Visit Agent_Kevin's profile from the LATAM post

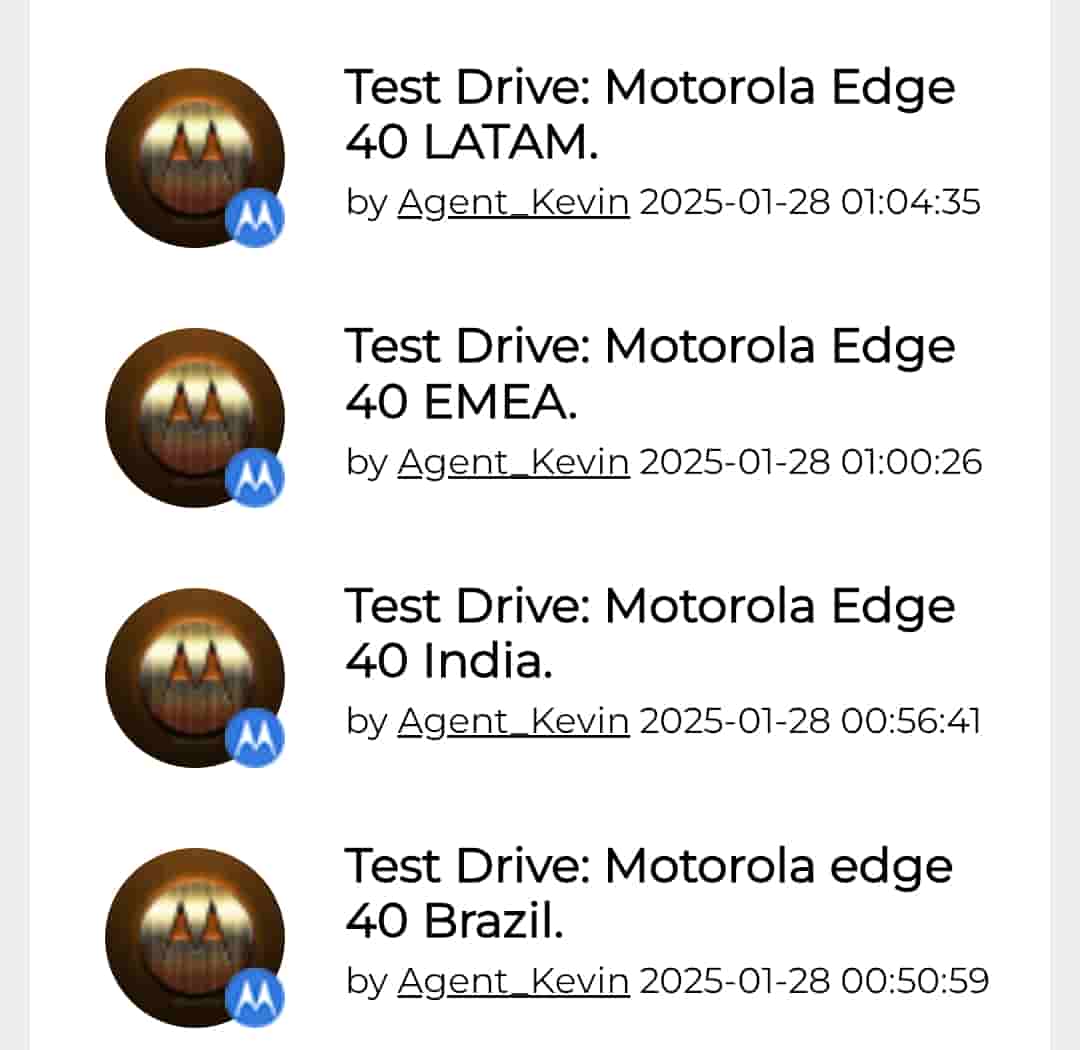click(513, 203)
